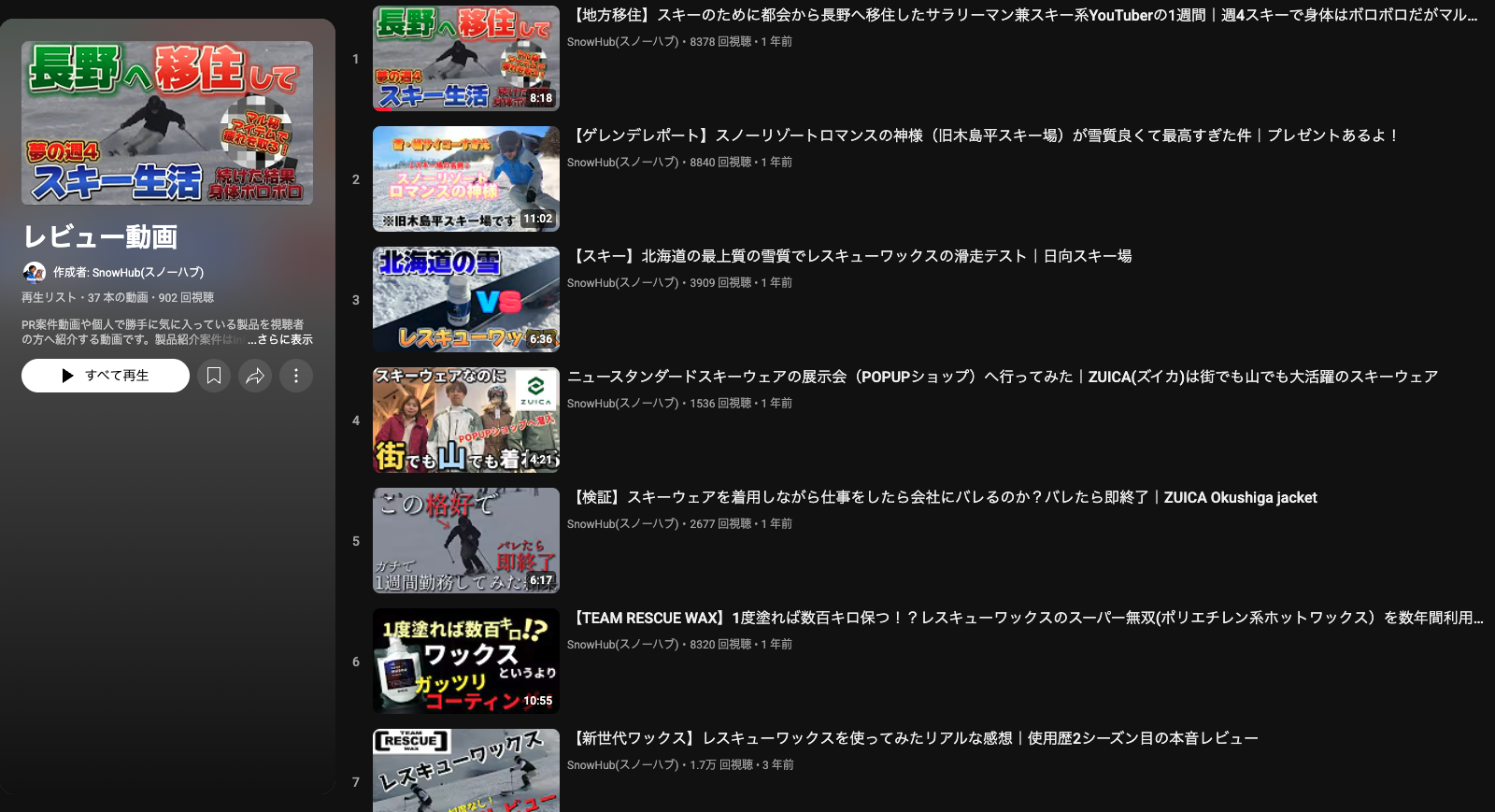Open SnowHub creator channel link
Screen dimensions: 1495x812
pos(147,273)
